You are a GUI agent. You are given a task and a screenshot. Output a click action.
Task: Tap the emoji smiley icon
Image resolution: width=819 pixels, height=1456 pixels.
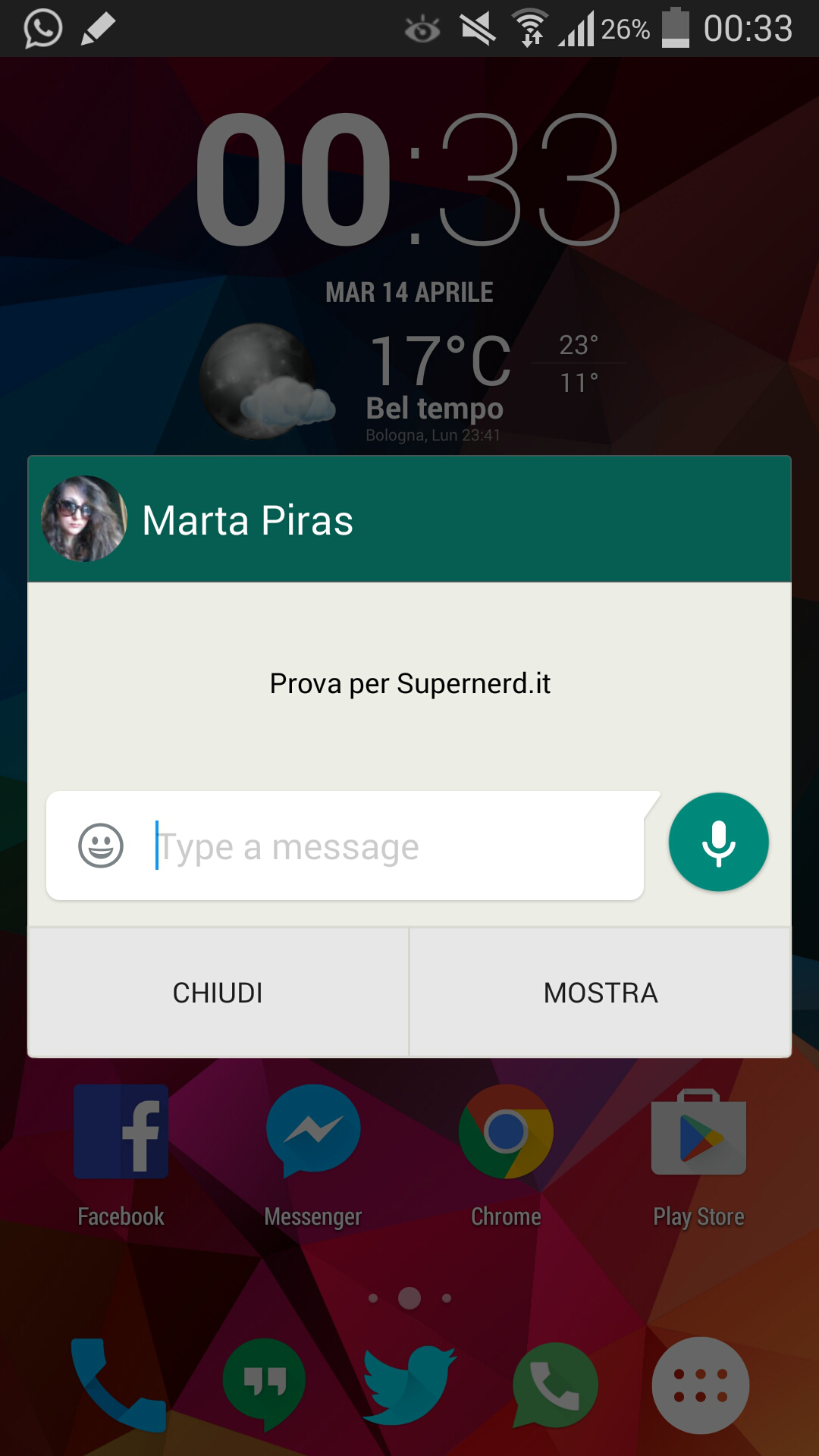tap(101, 846)
